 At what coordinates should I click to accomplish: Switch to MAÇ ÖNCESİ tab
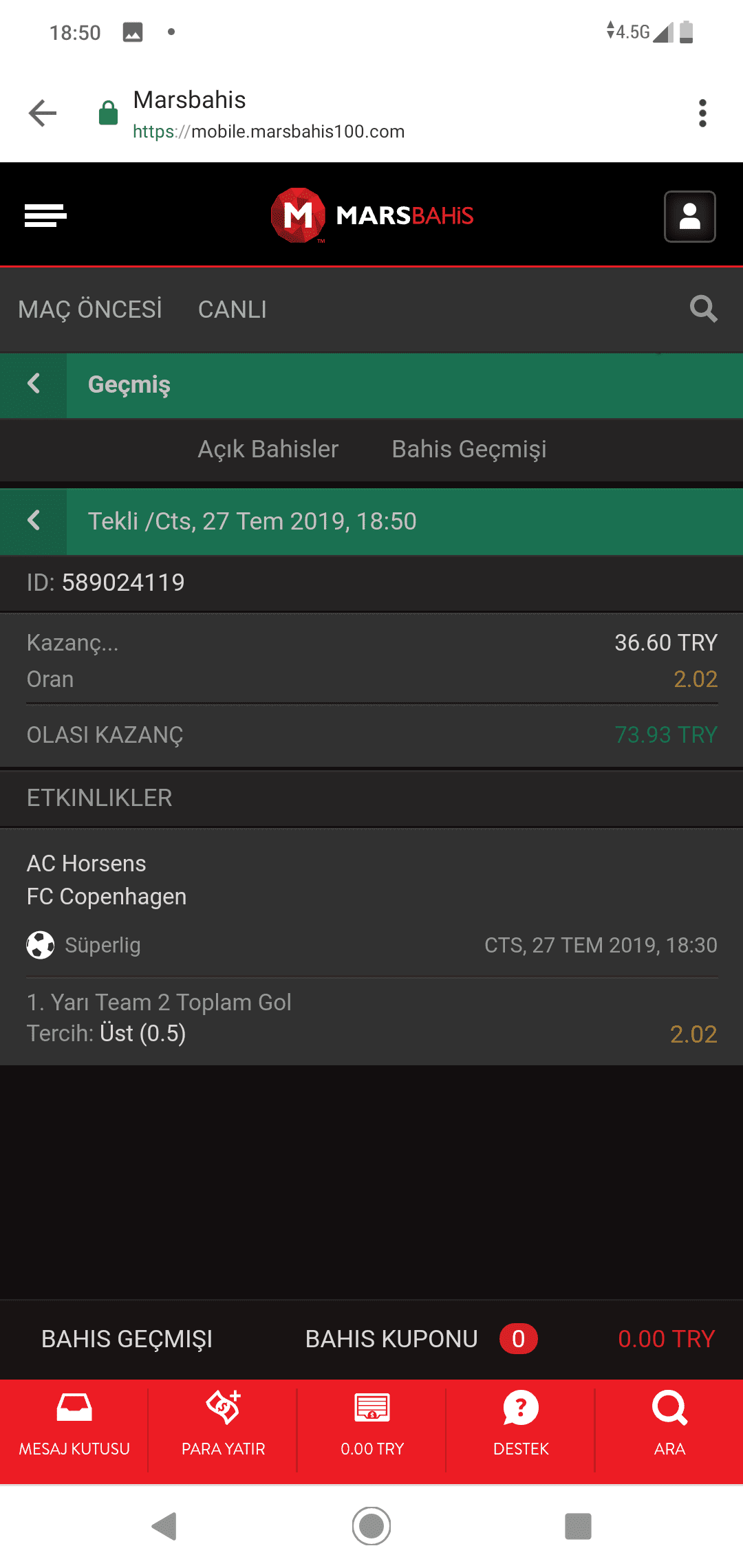click(90, 309)
